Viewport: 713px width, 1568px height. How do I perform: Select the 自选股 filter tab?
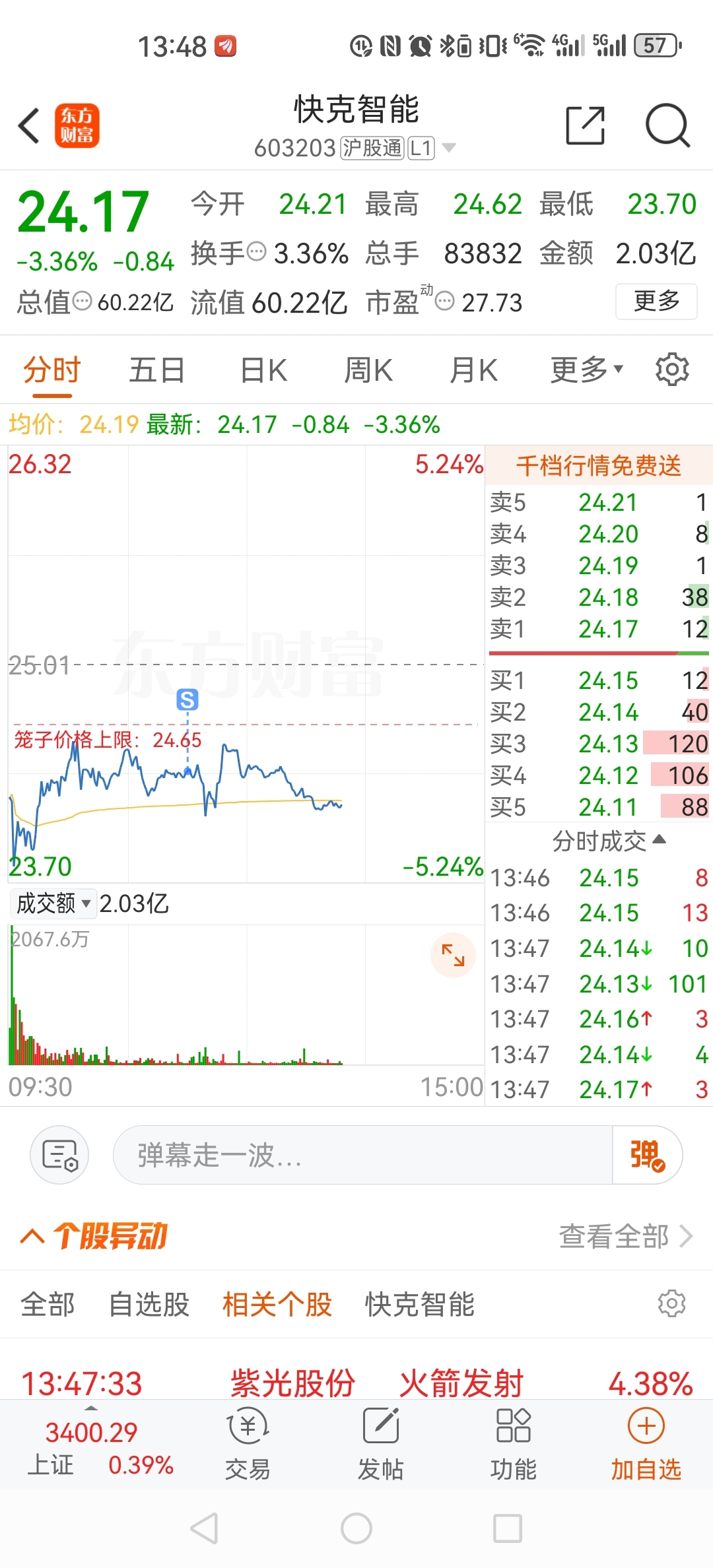(149, 1305)
